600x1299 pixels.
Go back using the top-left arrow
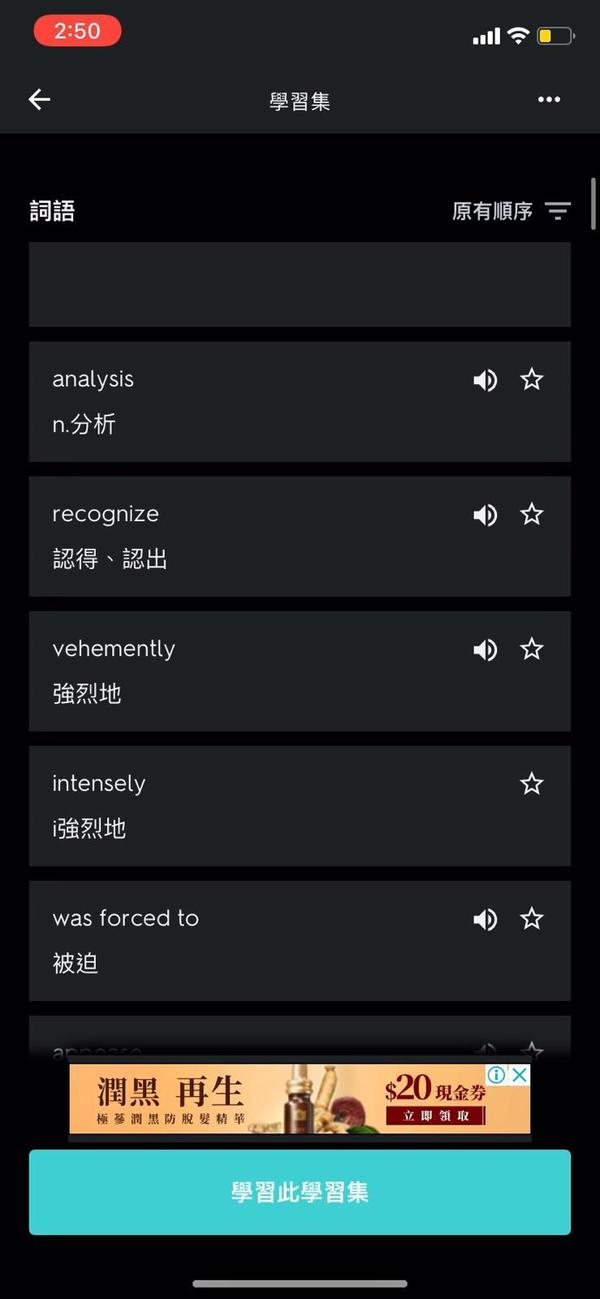[39, 99]
